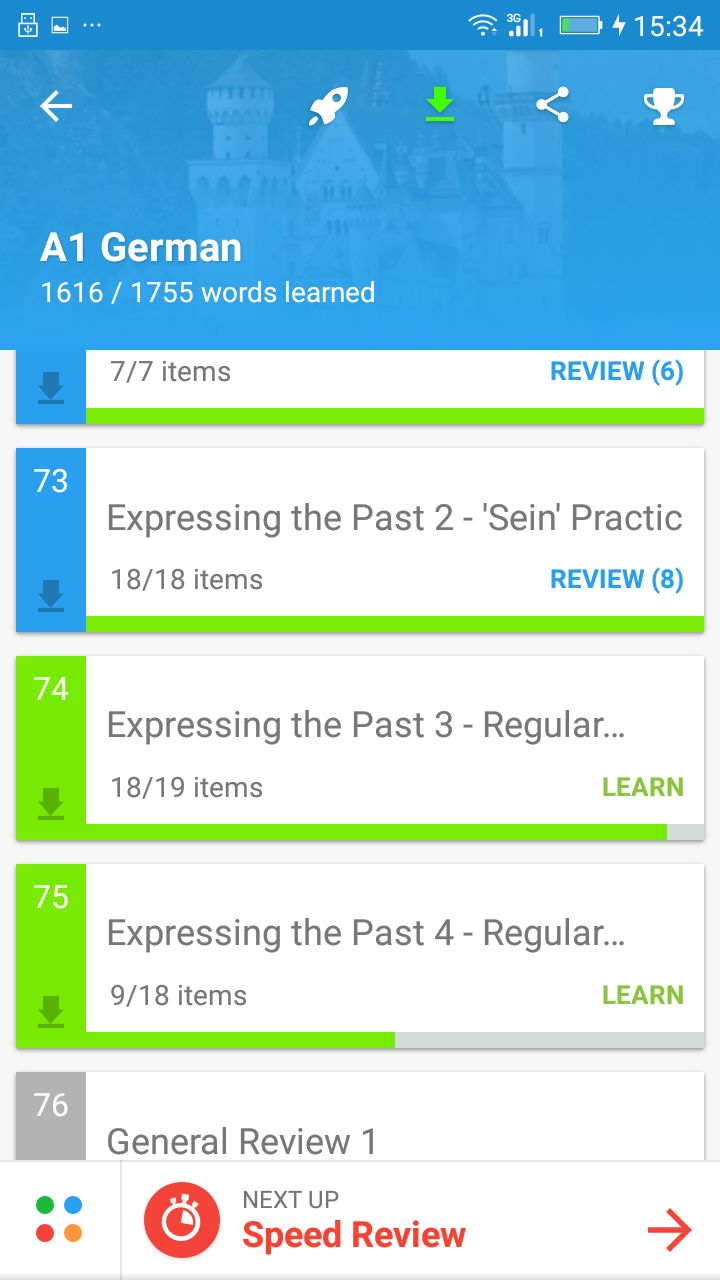The image size is (720, 1280).
Task: Tap the green course download icon
Action: 439,105
